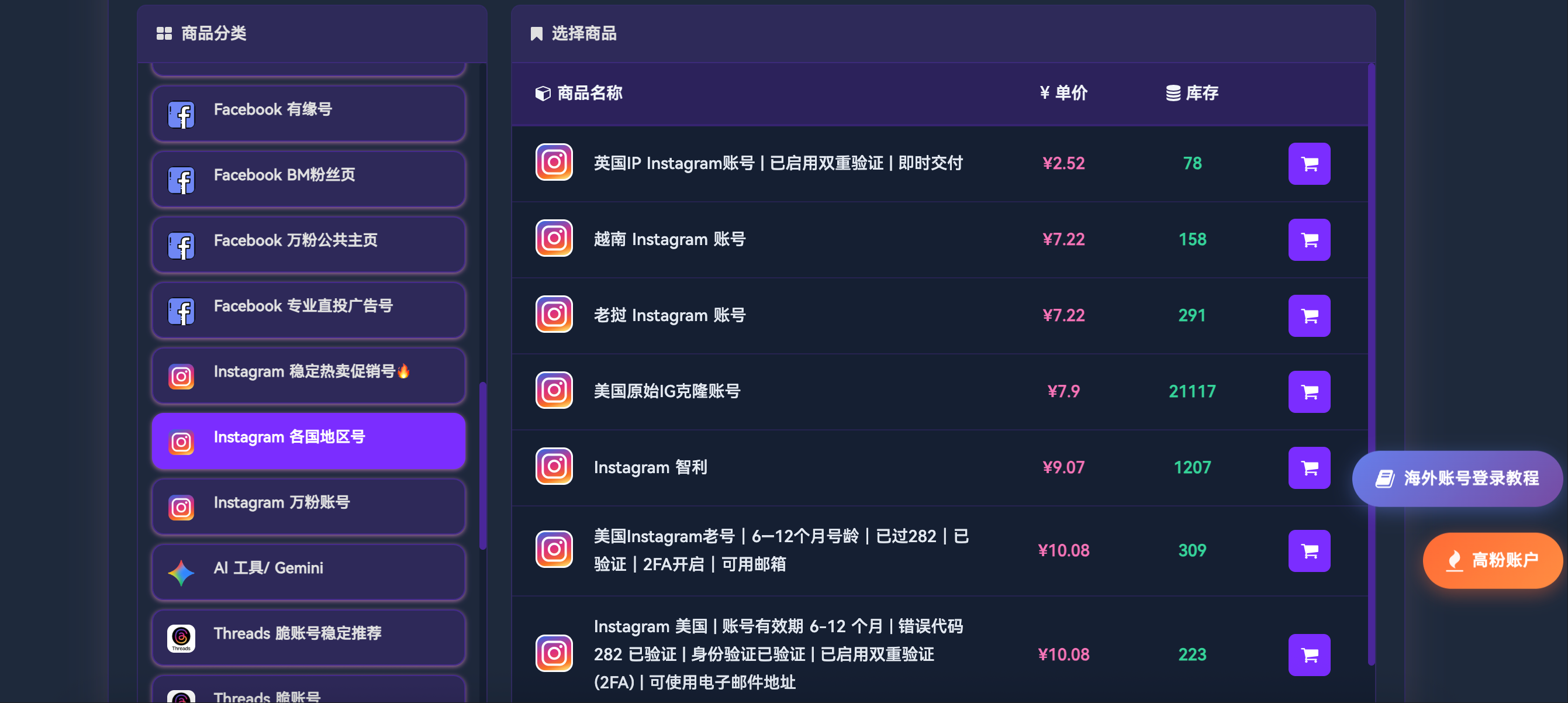Add Instagram 美国 (223 in stock) to cart
This screenshot has height=703, width=1568.
click(x=1308, y=655)
